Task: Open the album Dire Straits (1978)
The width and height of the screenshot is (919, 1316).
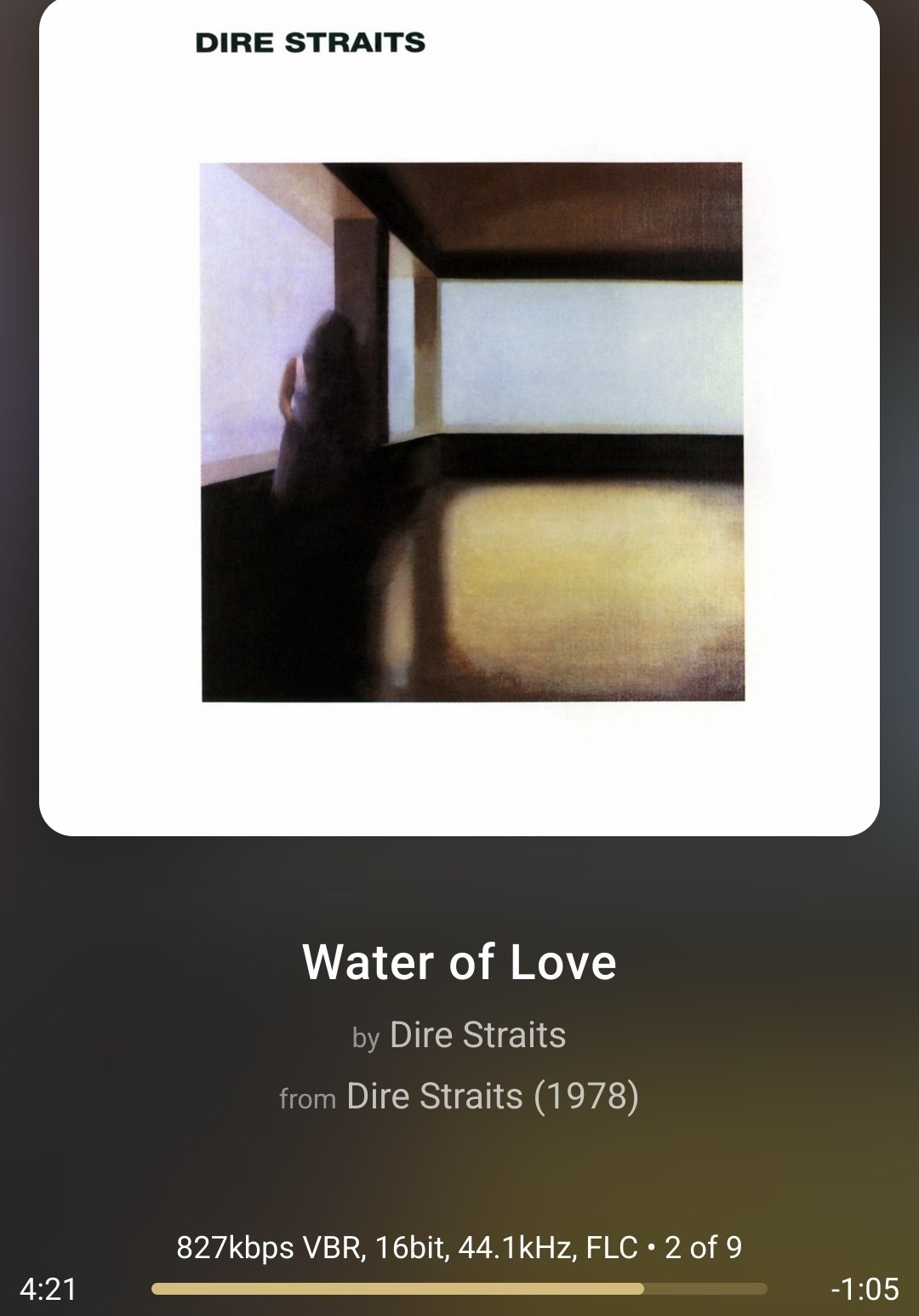Action: click(492, 1097)
